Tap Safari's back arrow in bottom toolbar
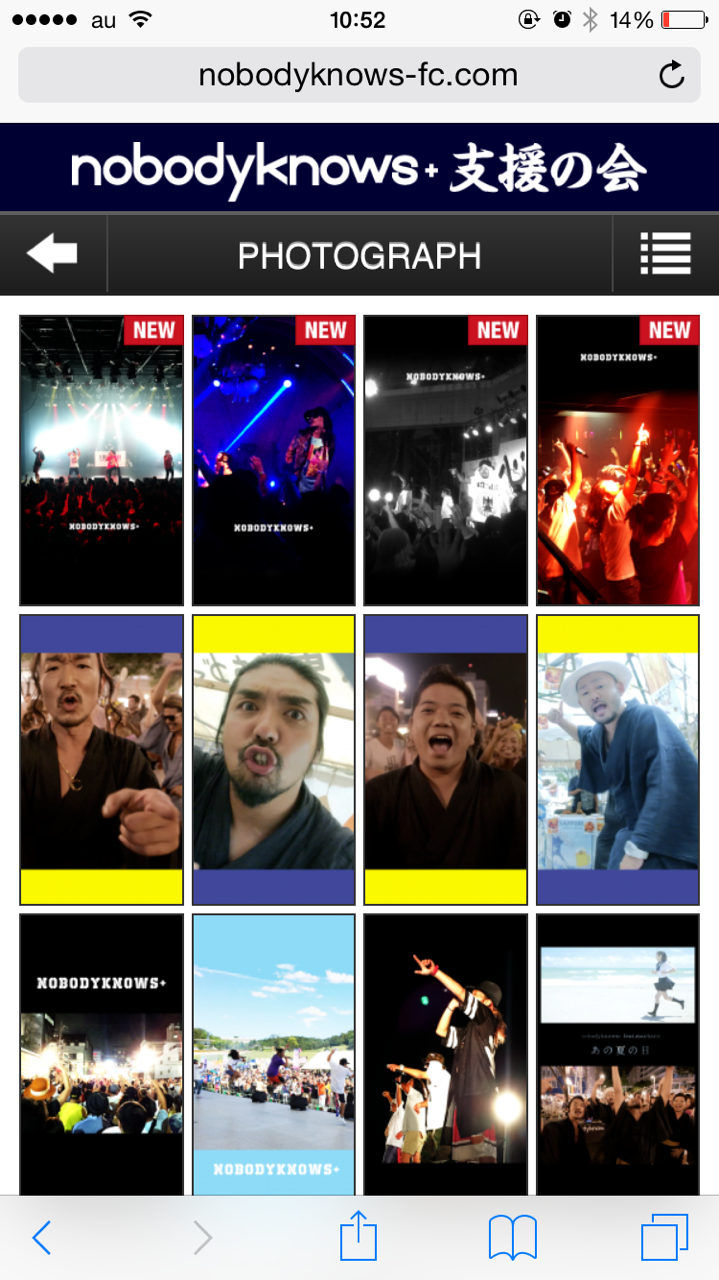Image resolution: width=719 pixels, height=1280 pixels. tap(42, 1238)
